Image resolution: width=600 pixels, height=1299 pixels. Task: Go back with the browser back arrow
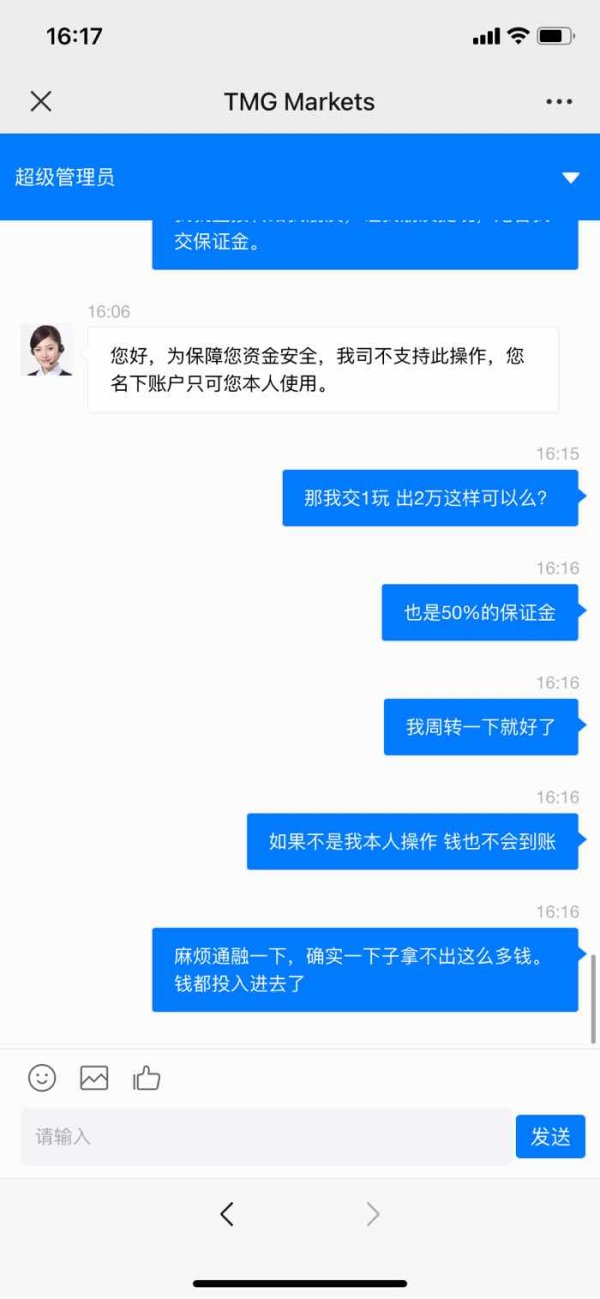[227, 1214]
